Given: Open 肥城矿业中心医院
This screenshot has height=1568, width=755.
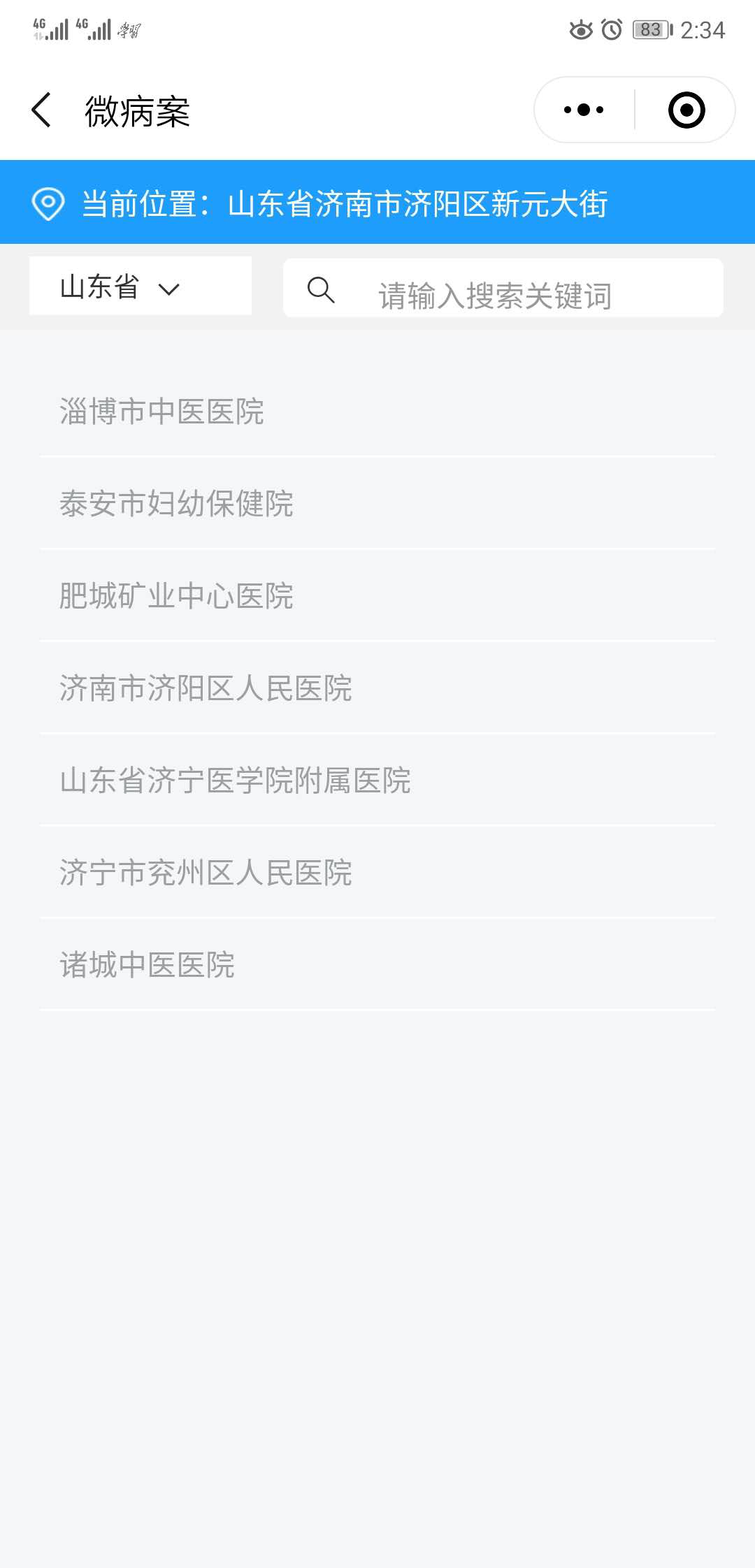Looking at the screenshot, I should click(x=176, y=596).
